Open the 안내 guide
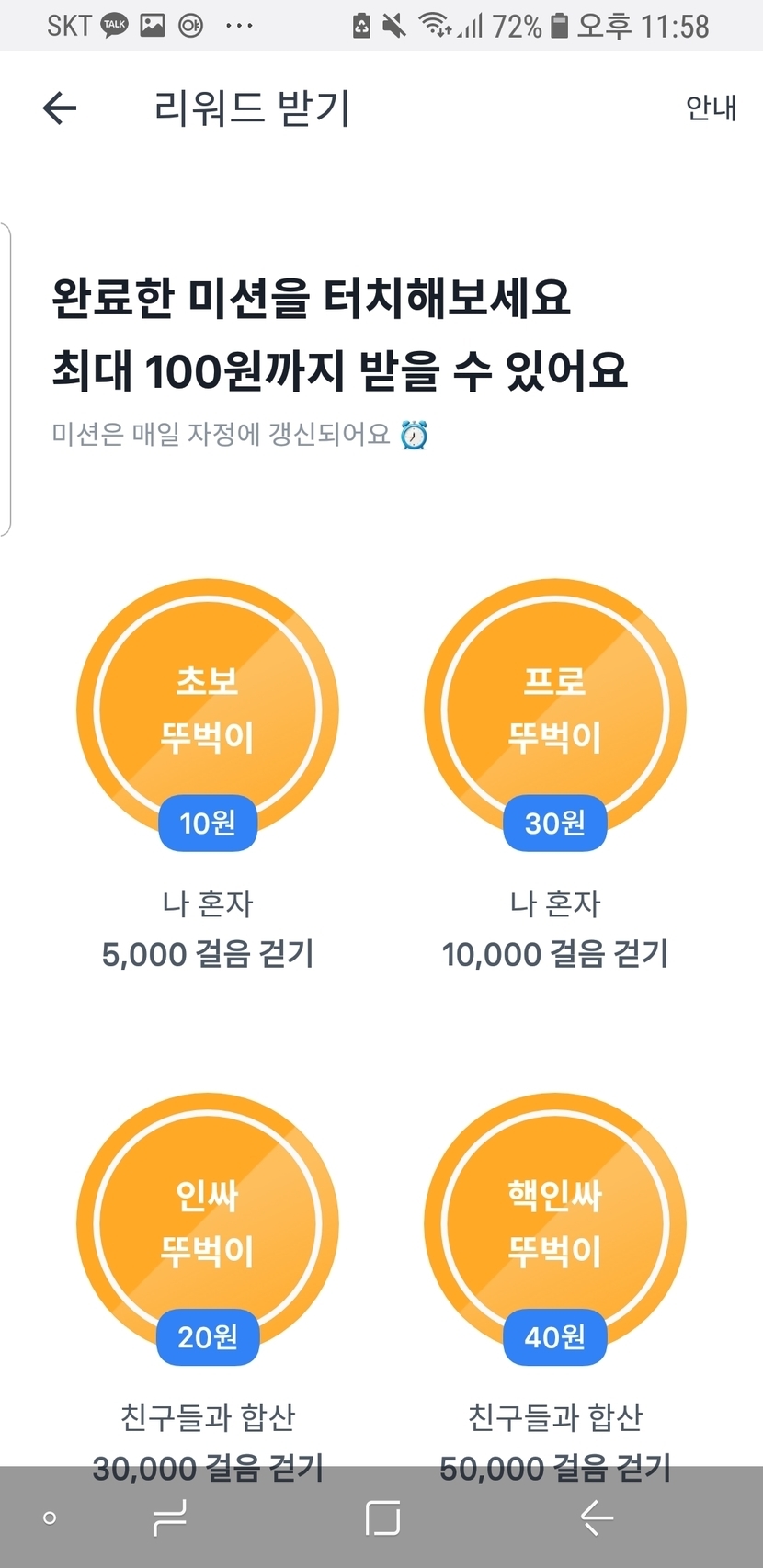The height and width of the screenshot is (1568, 763). [711, 108]
